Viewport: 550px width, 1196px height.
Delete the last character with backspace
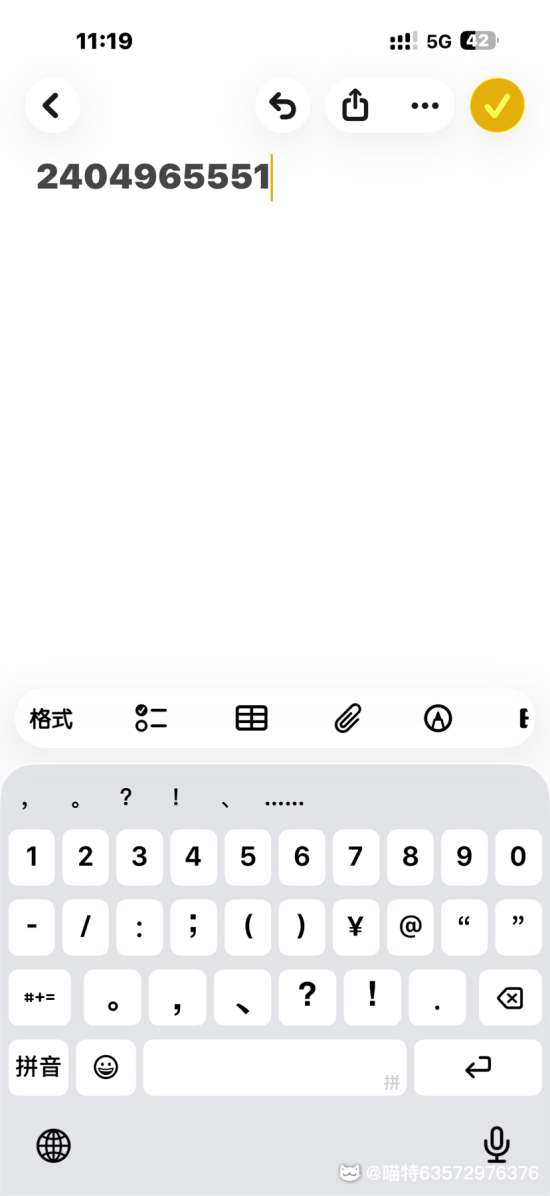tap(510, 998)
